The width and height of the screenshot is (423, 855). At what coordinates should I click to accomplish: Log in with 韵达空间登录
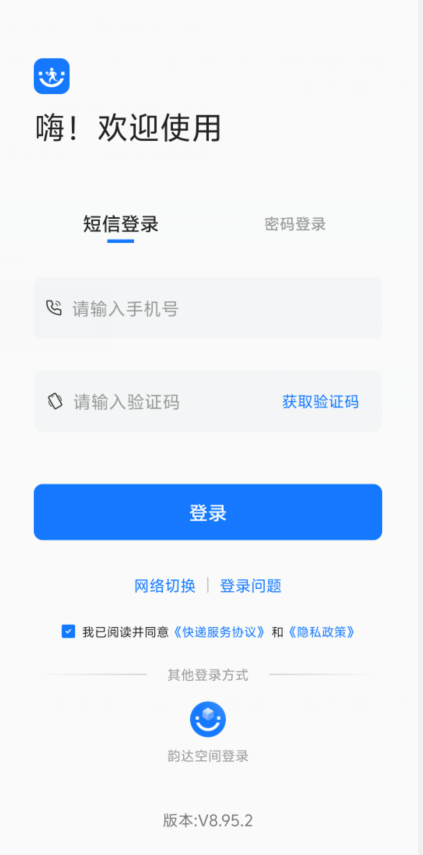click(x=208, y=732)
